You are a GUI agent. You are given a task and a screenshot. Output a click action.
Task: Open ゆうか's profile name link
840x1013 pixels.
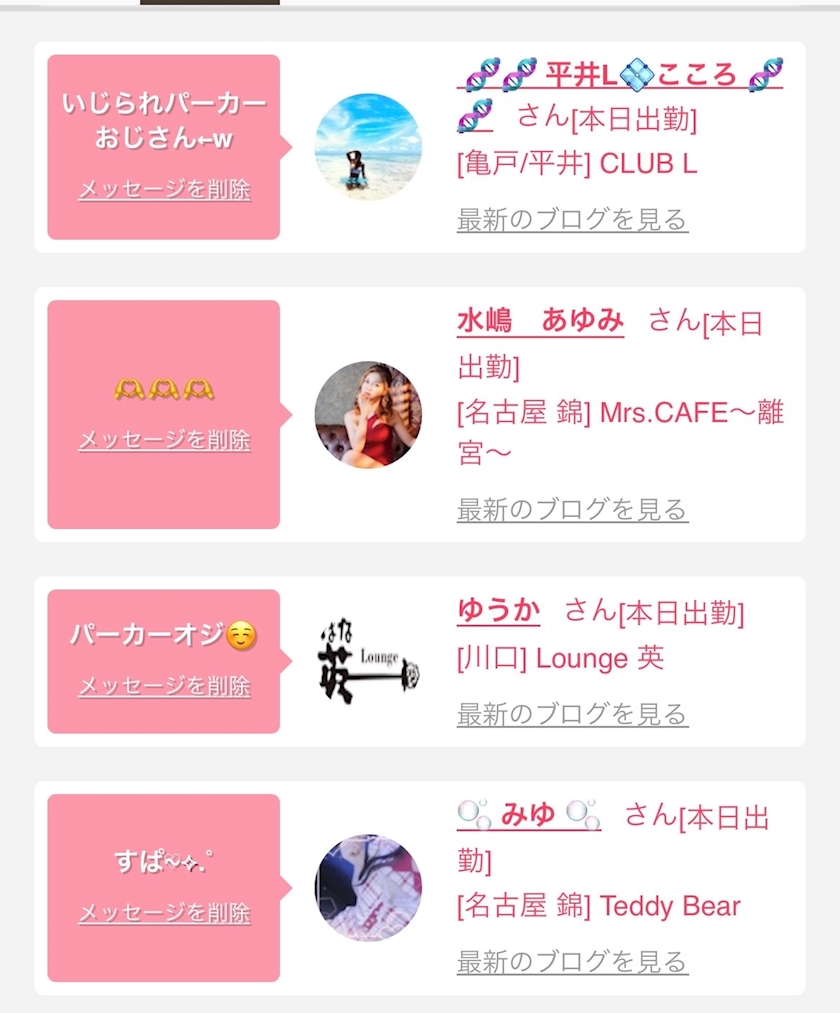point(498,610)
